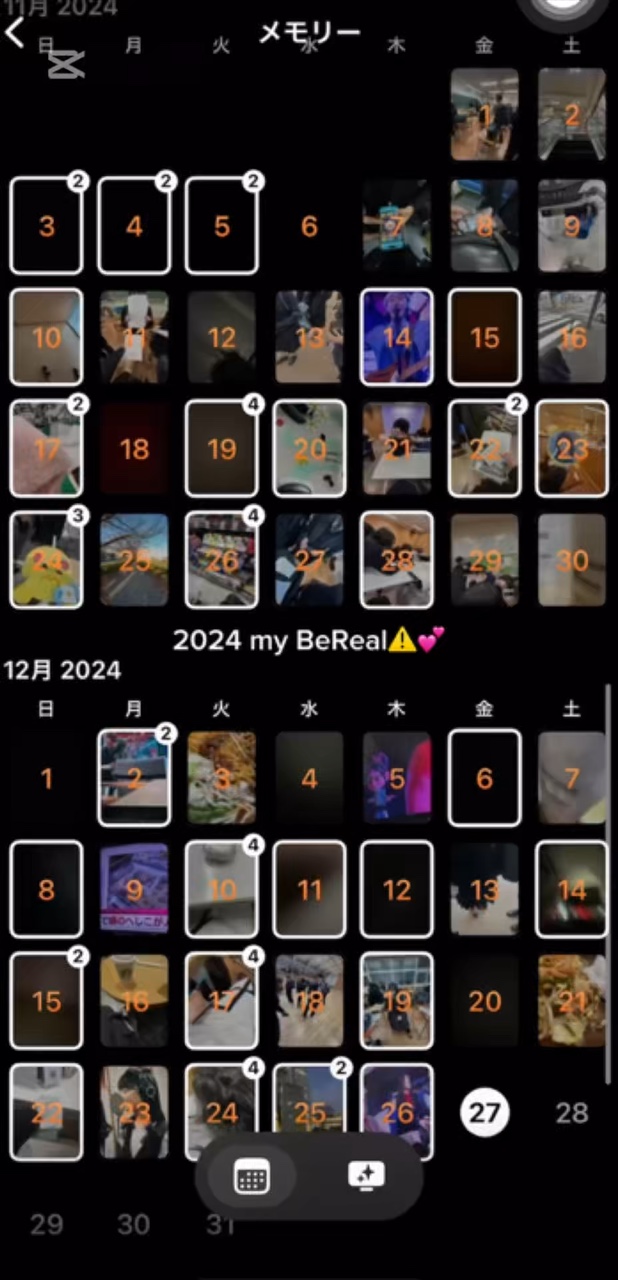This screenshot has width=618, height=1280.
Task: Open the December 2 memory
Action: [x=134, y=778]
